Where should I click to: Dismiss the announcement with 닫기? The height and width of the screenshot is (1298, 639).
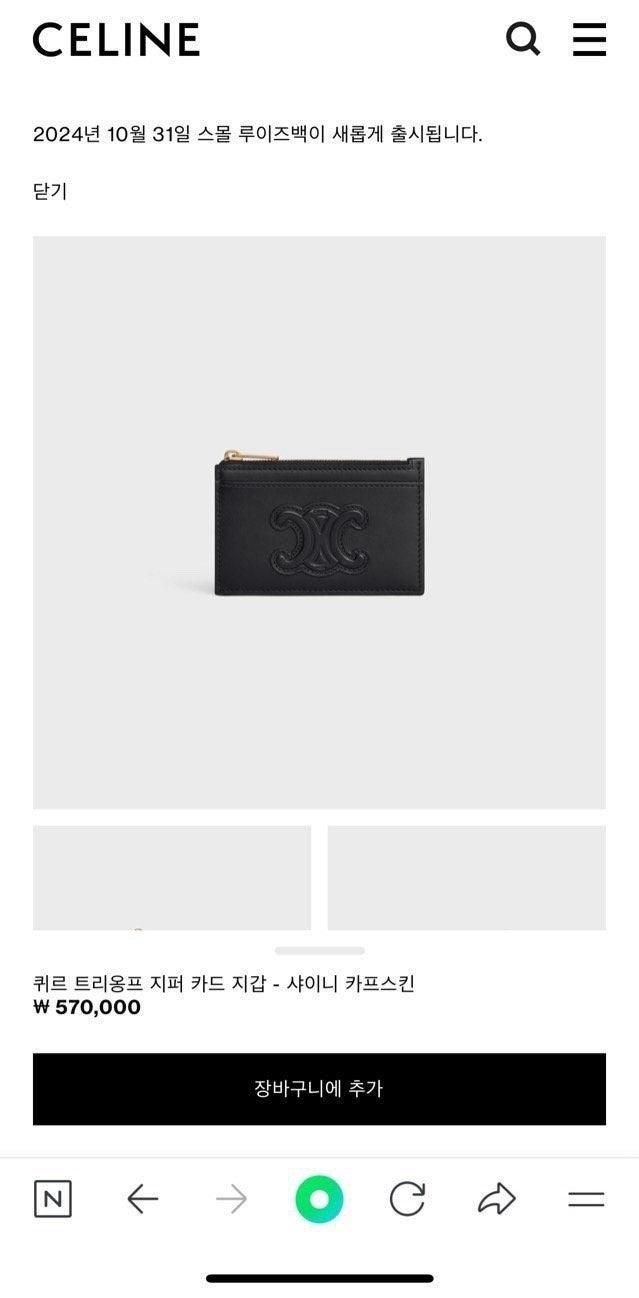(50, 191)
